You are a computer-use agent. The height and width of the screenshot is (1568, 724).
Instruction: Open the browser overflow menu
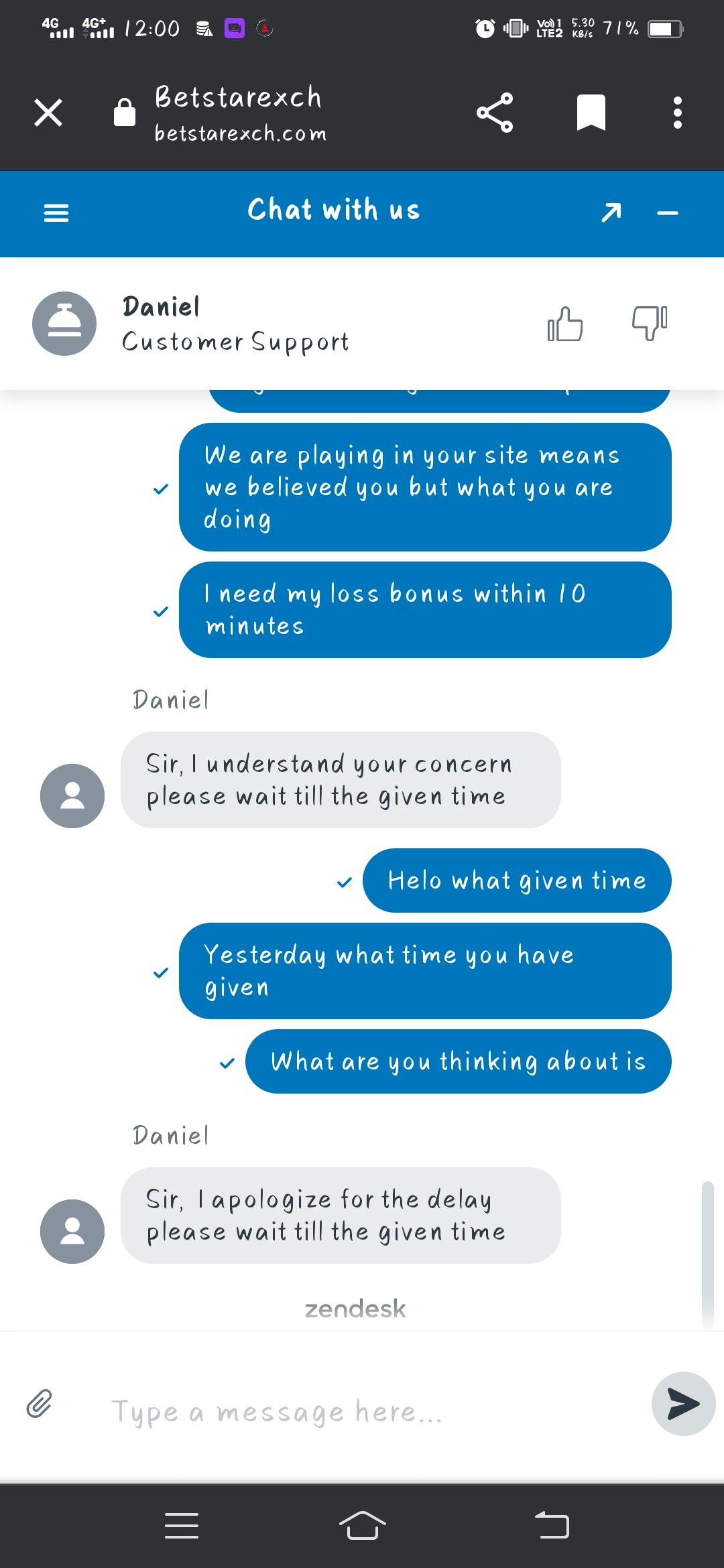pos(677,113)
